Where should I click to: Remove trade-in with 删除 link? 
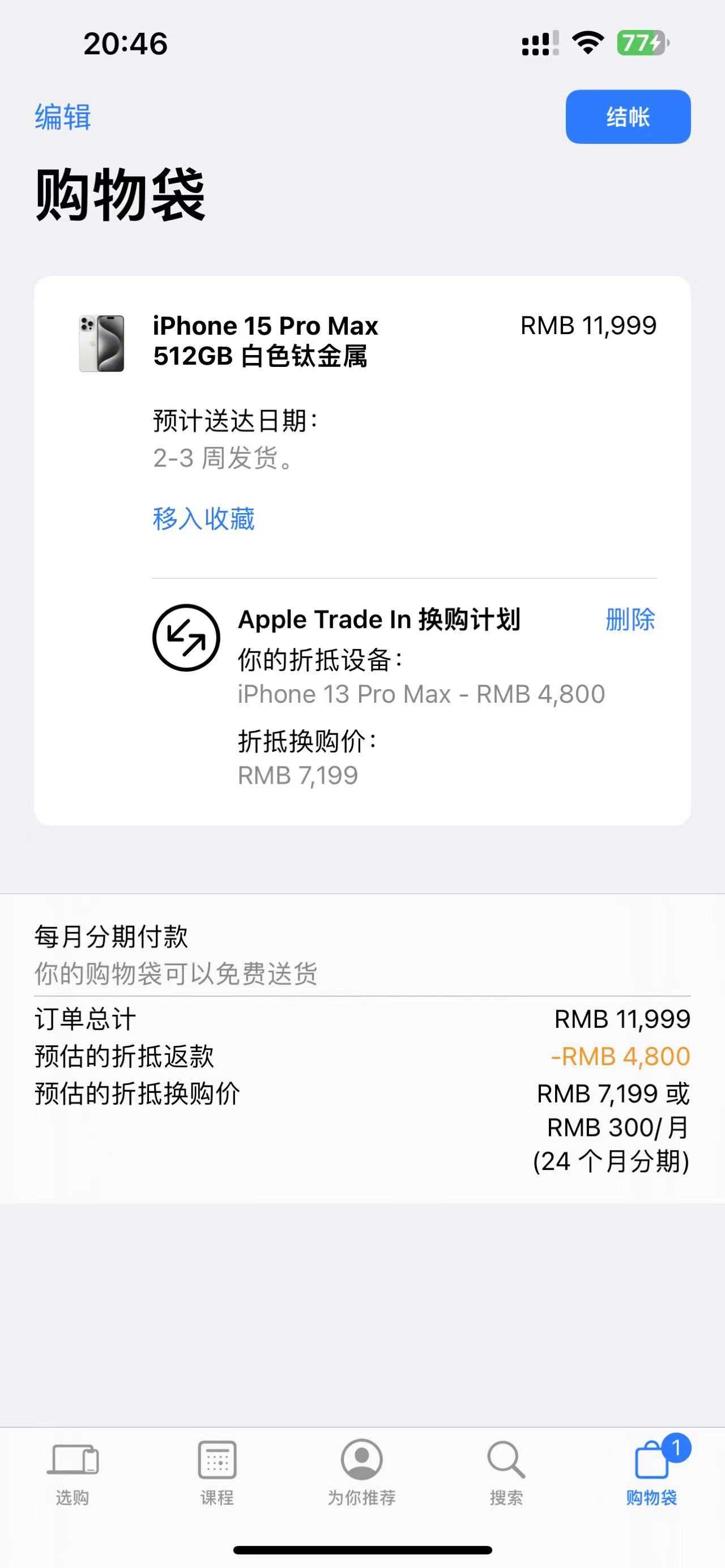click(630, 619)
